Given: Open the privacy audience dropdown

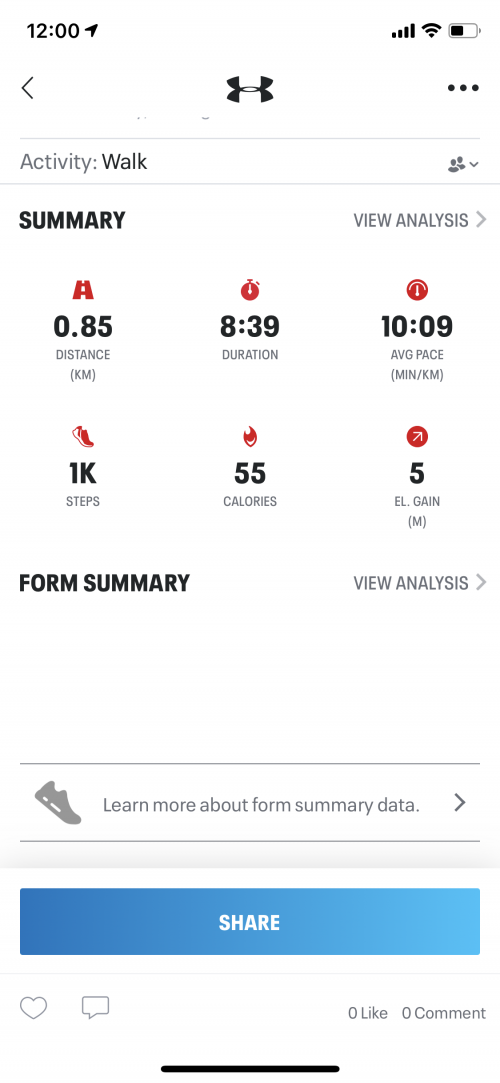Looking at the screenshot, I should (x=463, y=164).
